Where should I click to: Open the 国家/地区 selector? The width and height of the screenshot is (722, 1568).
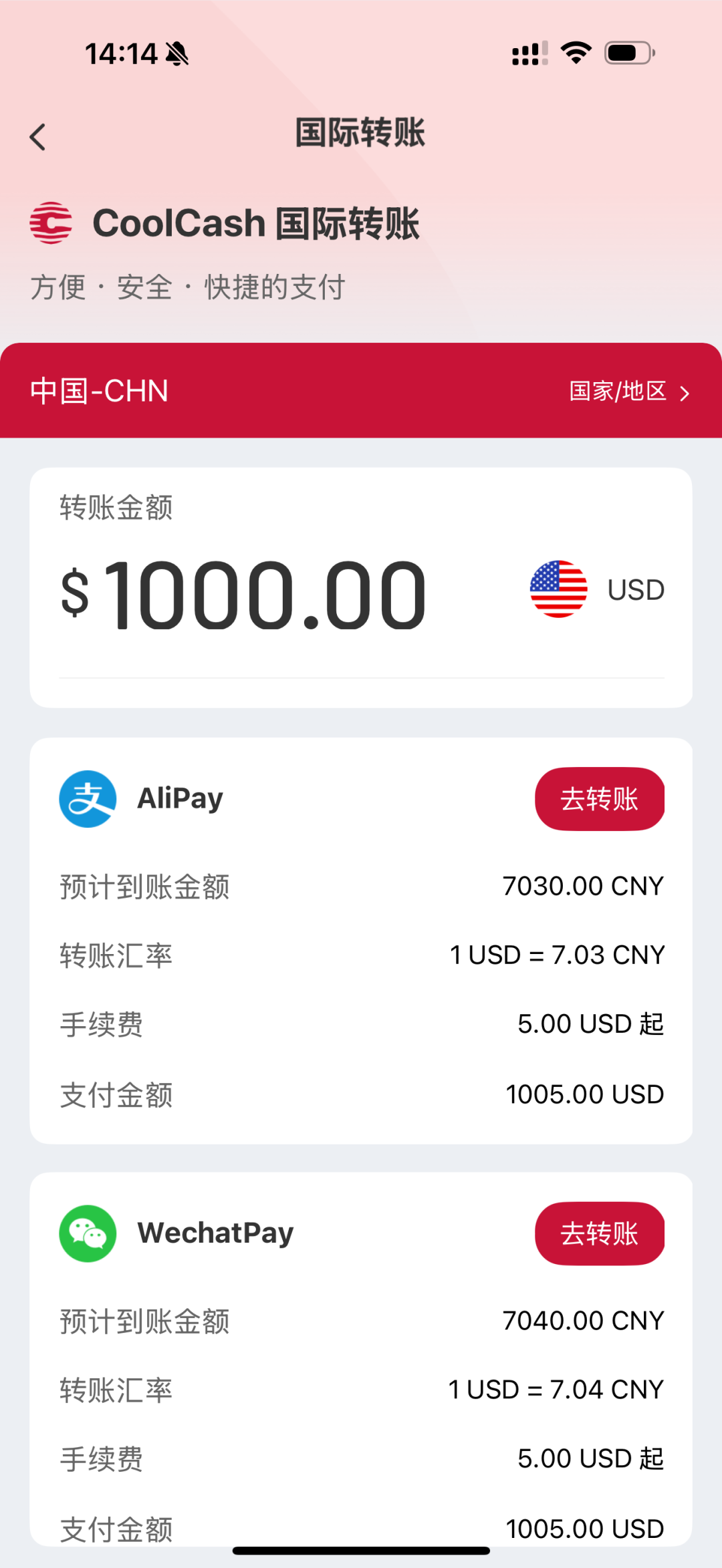coord(628,391)
